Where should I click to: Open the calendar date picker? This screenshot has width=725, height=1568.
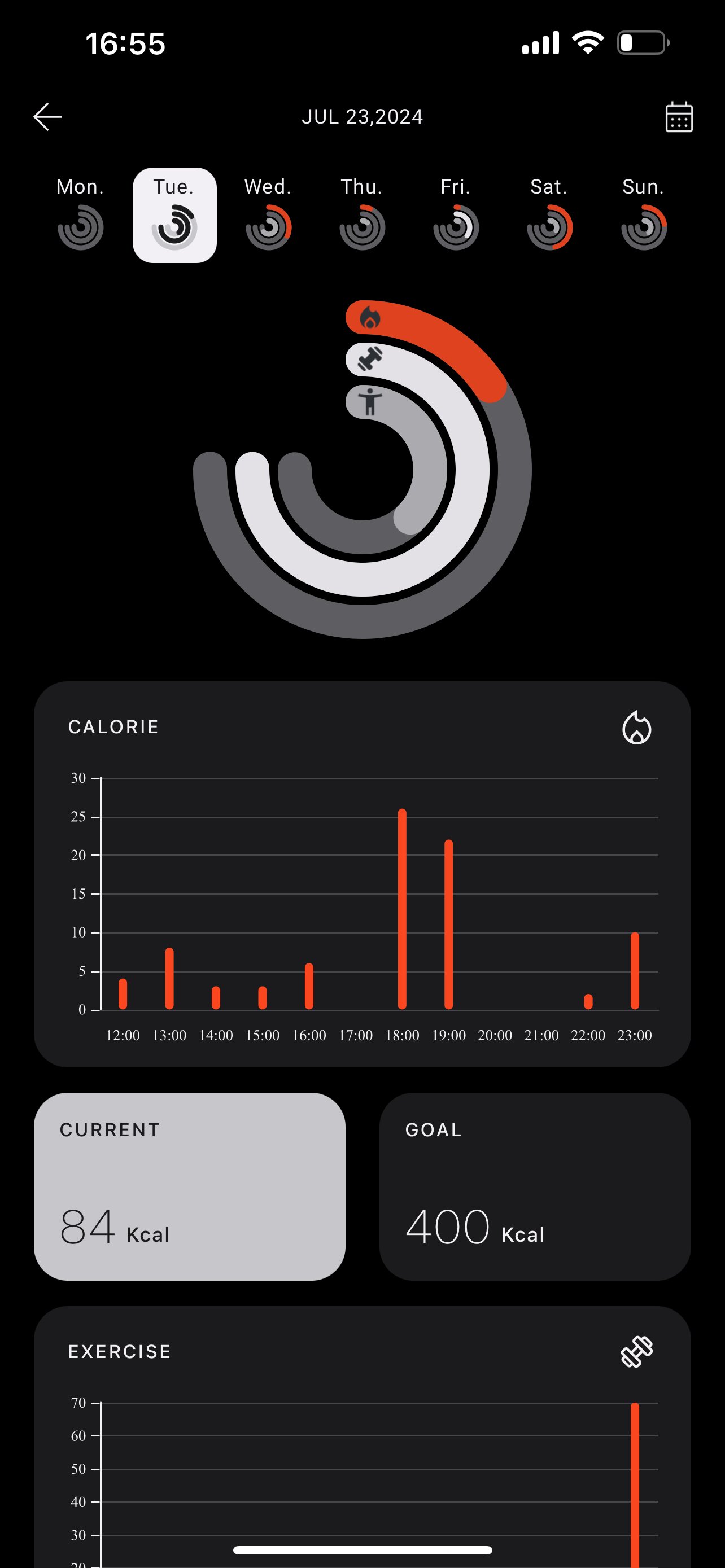[x=679, y=117]
